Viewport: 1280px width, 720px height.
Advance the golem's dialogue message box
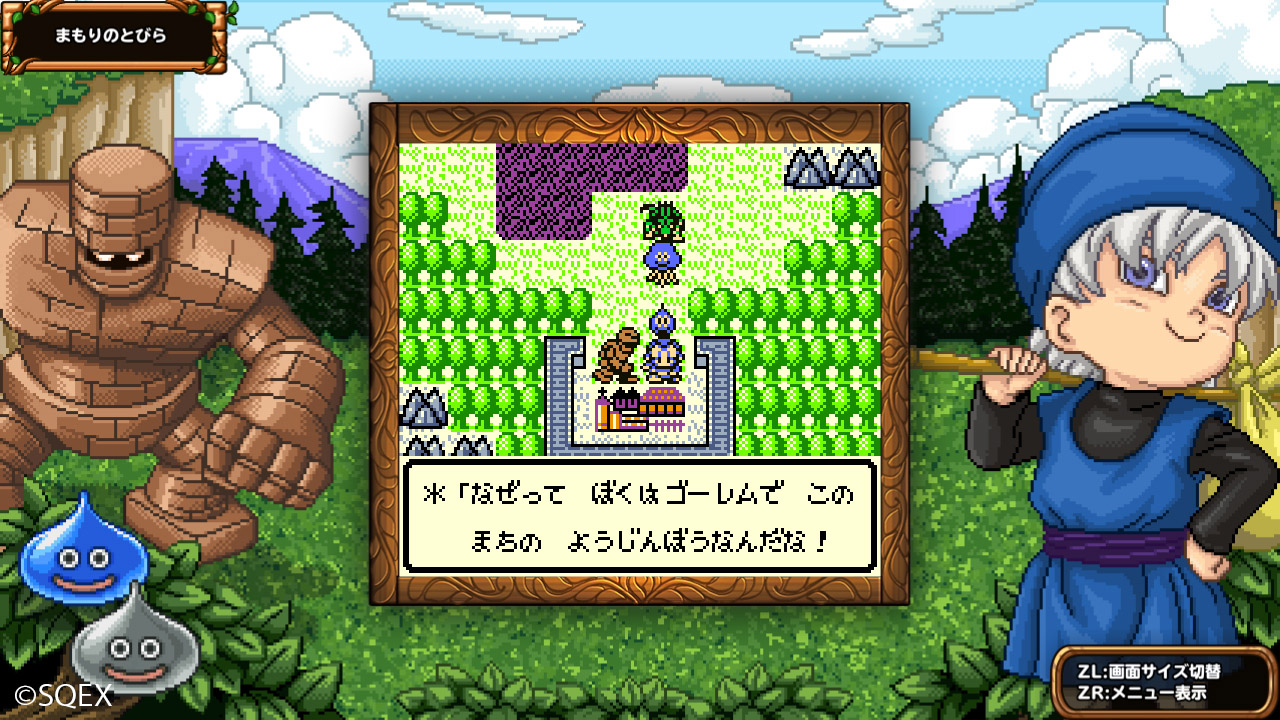(x=640, y=516)
